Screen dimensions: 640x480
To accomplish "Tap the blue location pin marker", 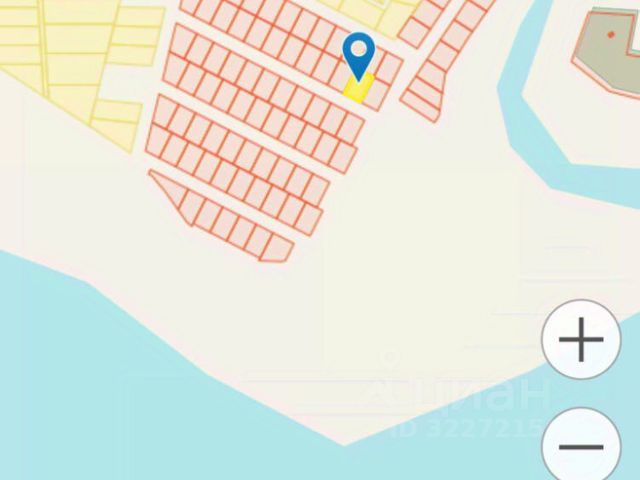I will click(x=358, y=54).
